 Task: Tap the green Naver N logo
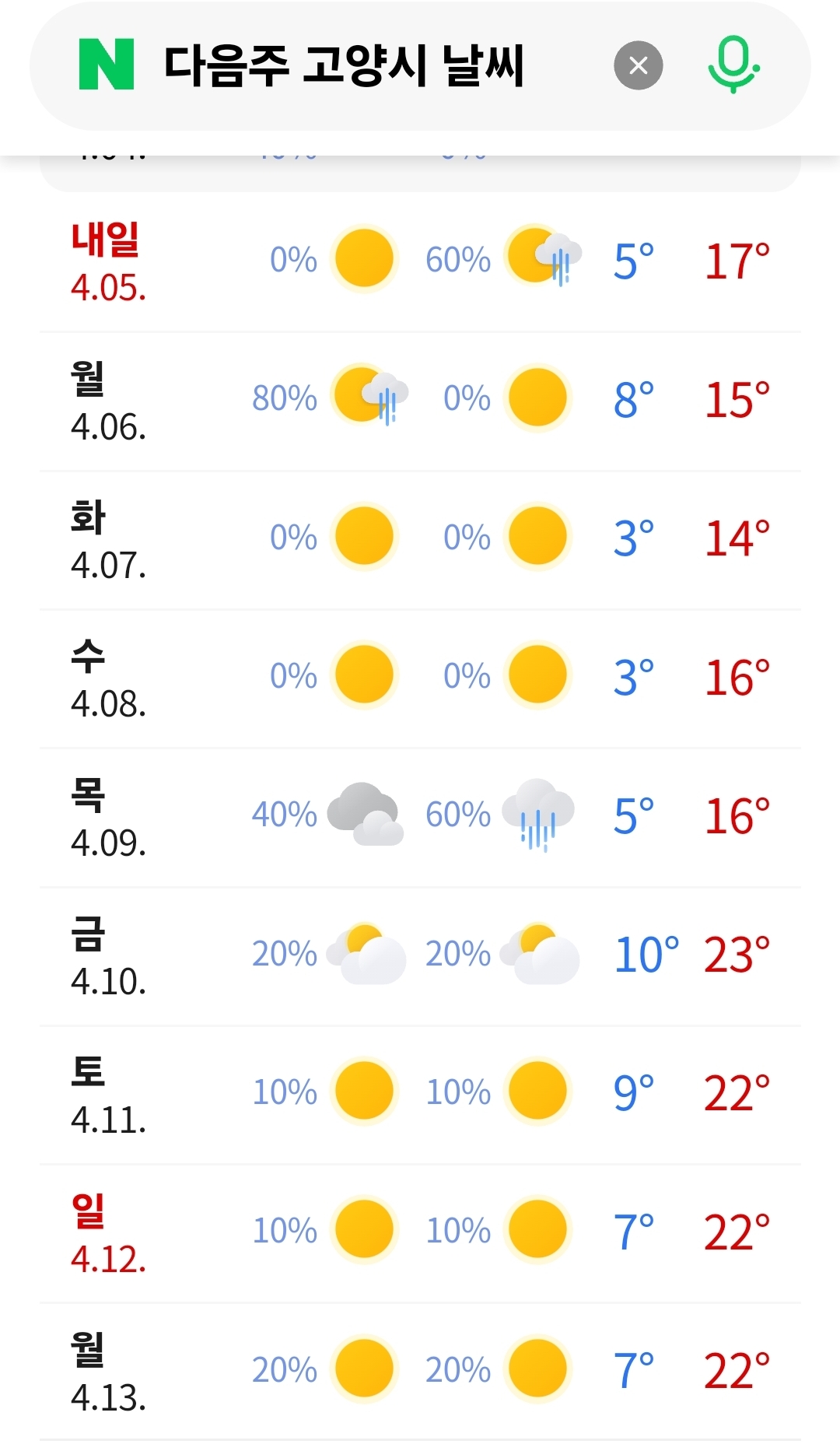click(107, 65)
